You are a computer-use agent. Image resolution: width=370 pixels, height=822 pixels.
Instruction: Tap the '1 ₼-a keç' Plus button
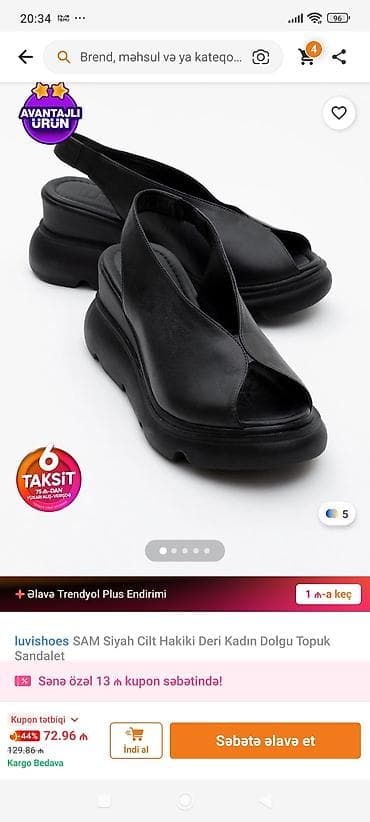coord(328,594)
